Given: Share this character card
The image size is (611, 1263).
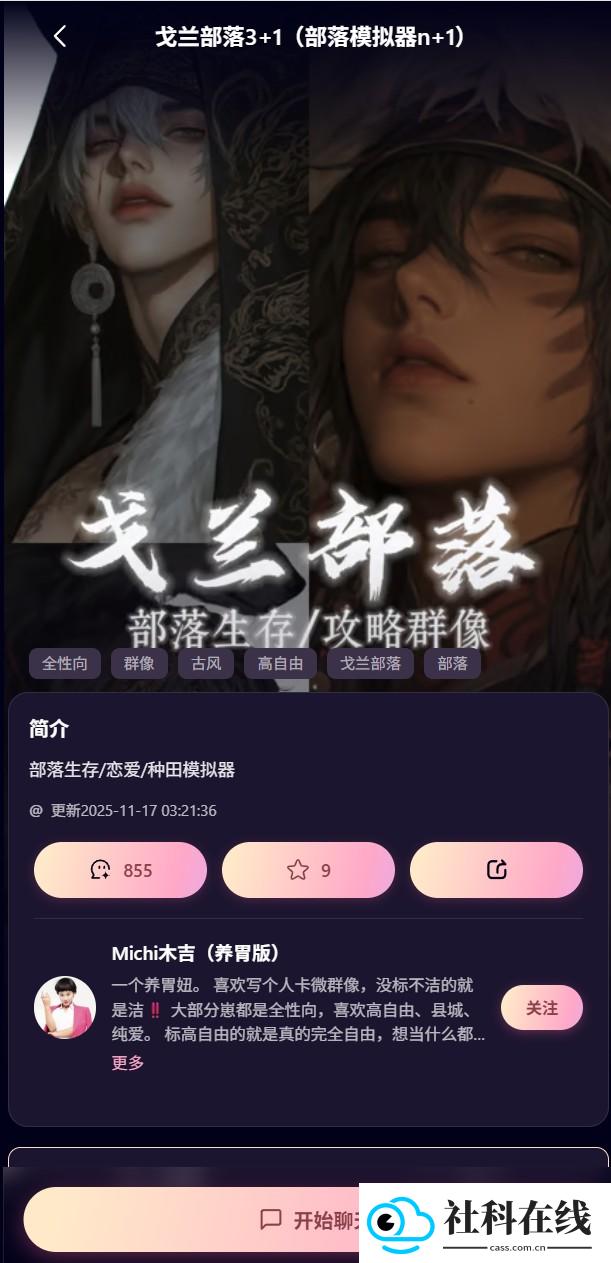Looking at the screenshot, I should click(496, 870).
